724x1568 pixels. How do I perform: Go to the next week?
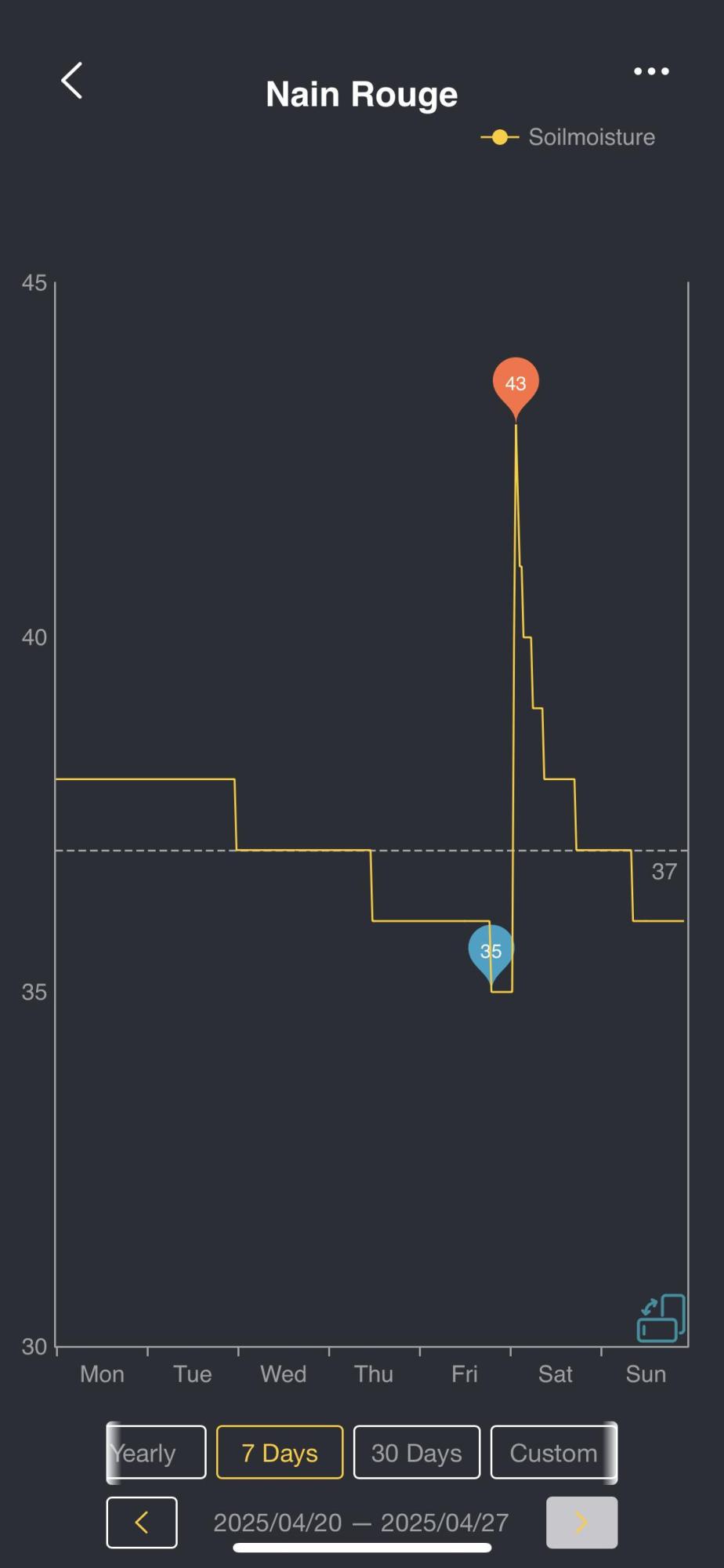point(582,1523)
